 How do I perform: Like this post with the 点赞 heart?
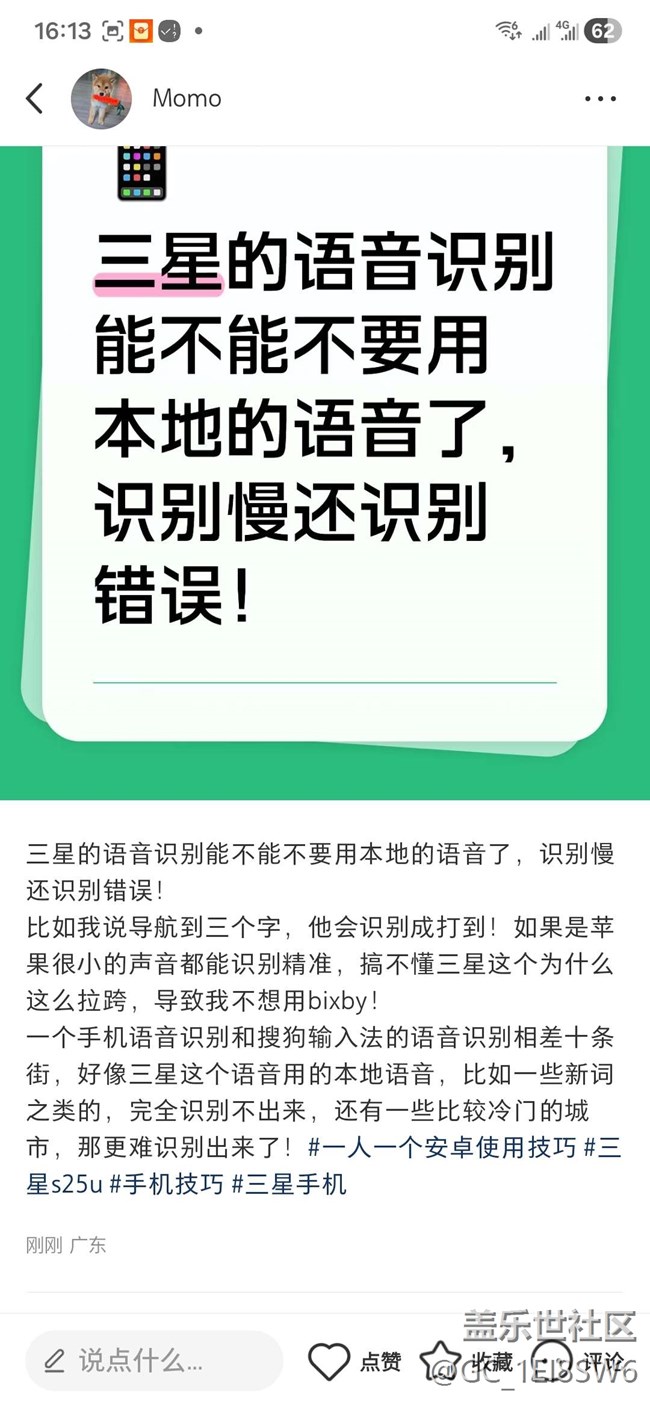point(330,1361)
